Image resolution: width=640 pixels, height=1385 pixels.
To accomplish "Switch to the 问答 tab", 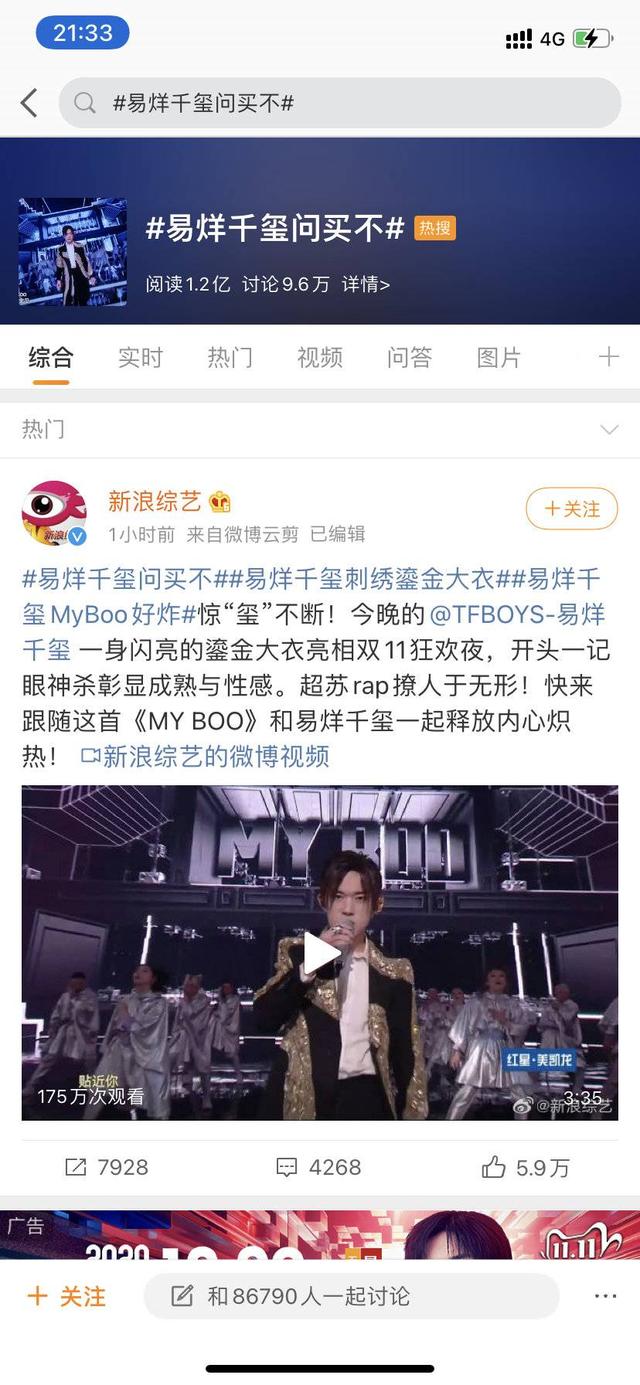I will 409,357.
